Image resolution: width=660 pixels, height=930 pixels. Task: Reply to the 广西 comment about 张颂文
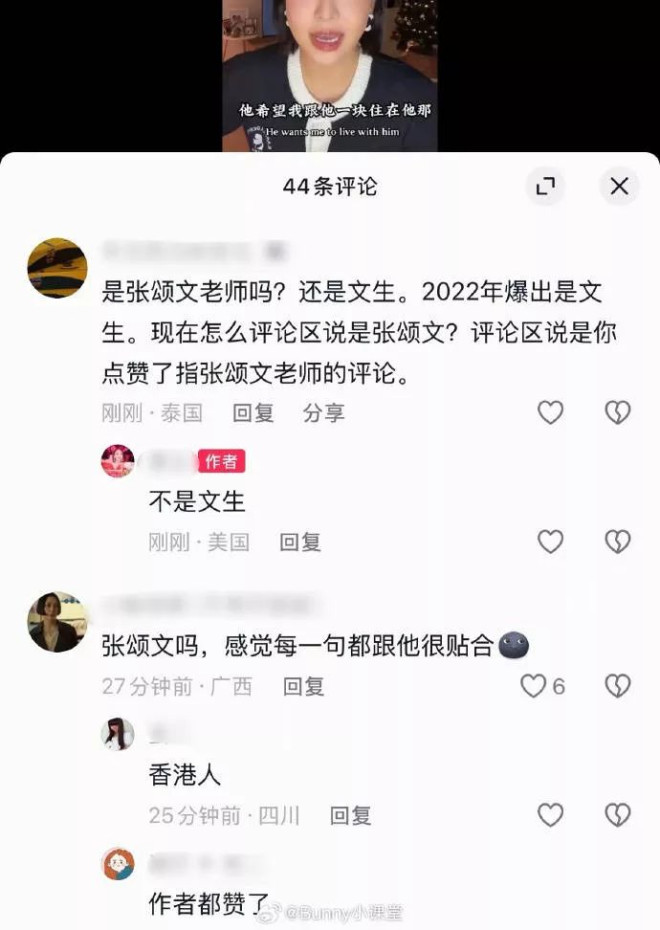pyautogui.click(x=304, y=686)
